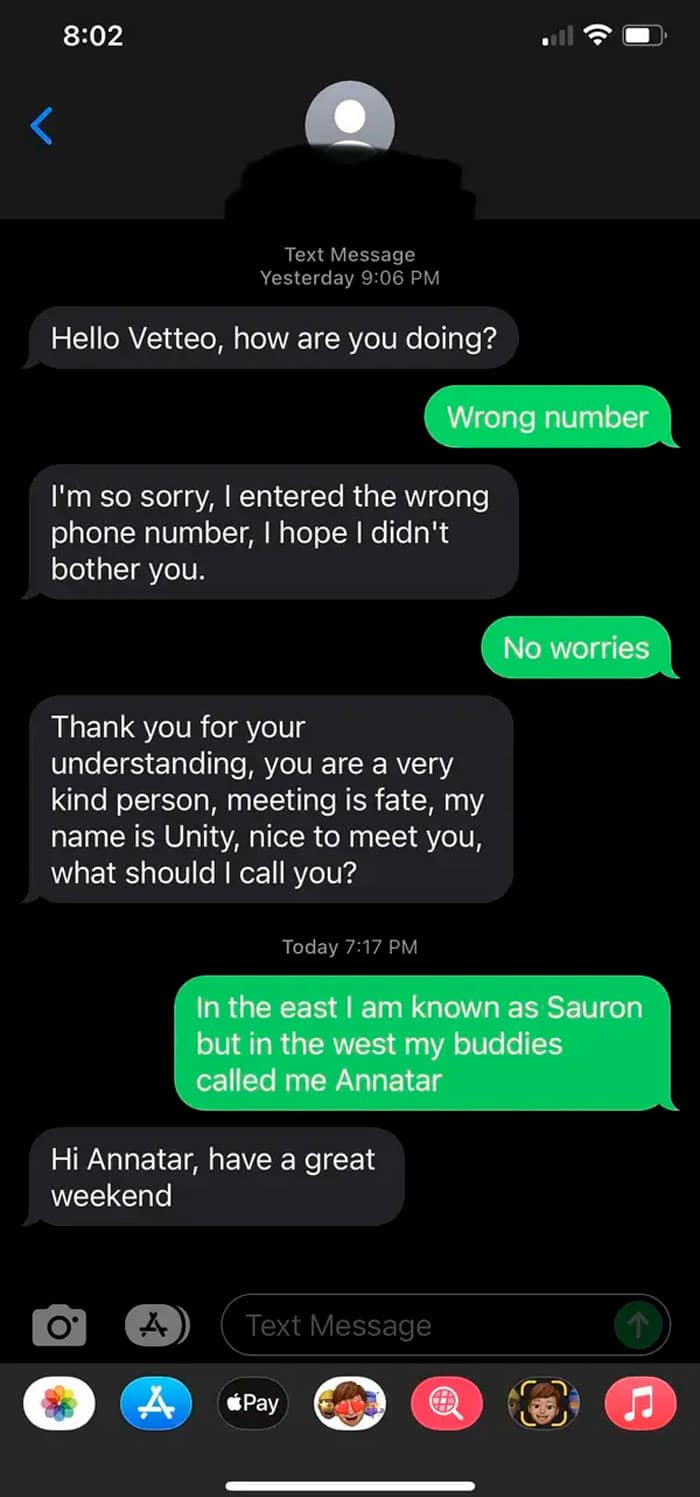
Task: Toggle the App Store apps drawer
Action: click(157, 1325)
